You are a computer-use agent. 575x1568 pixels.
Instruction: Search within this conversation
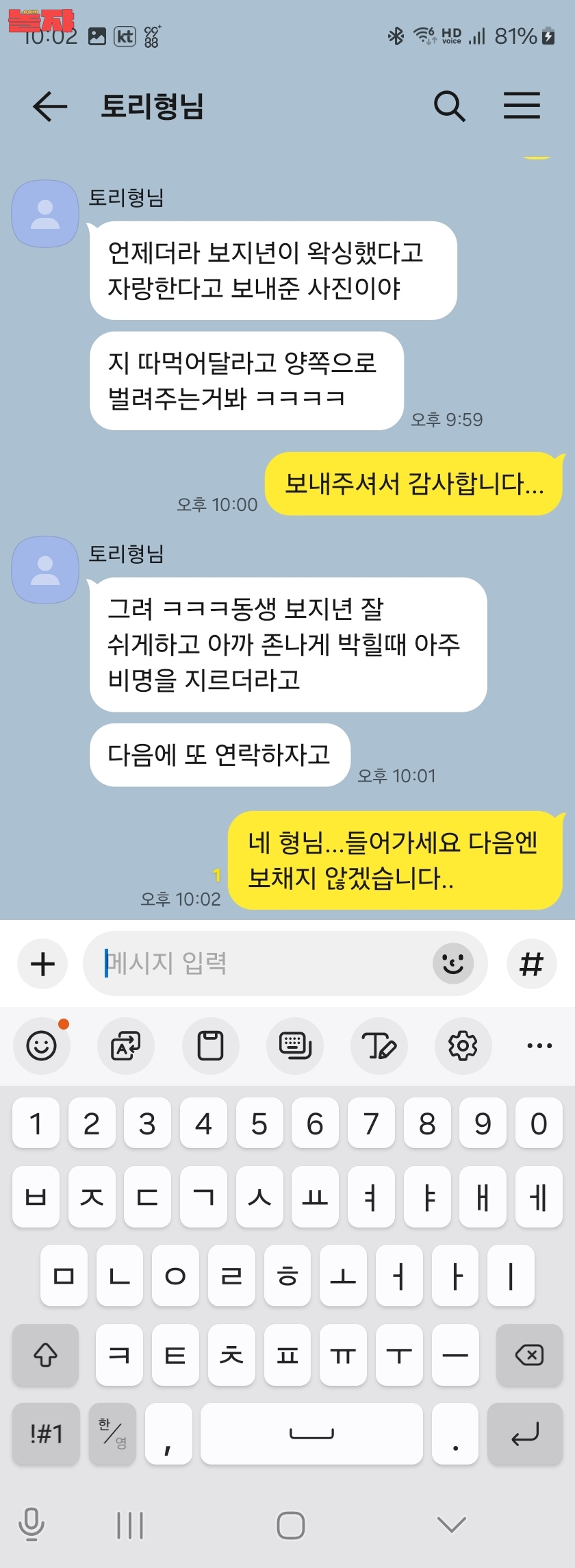coord(449,106)
